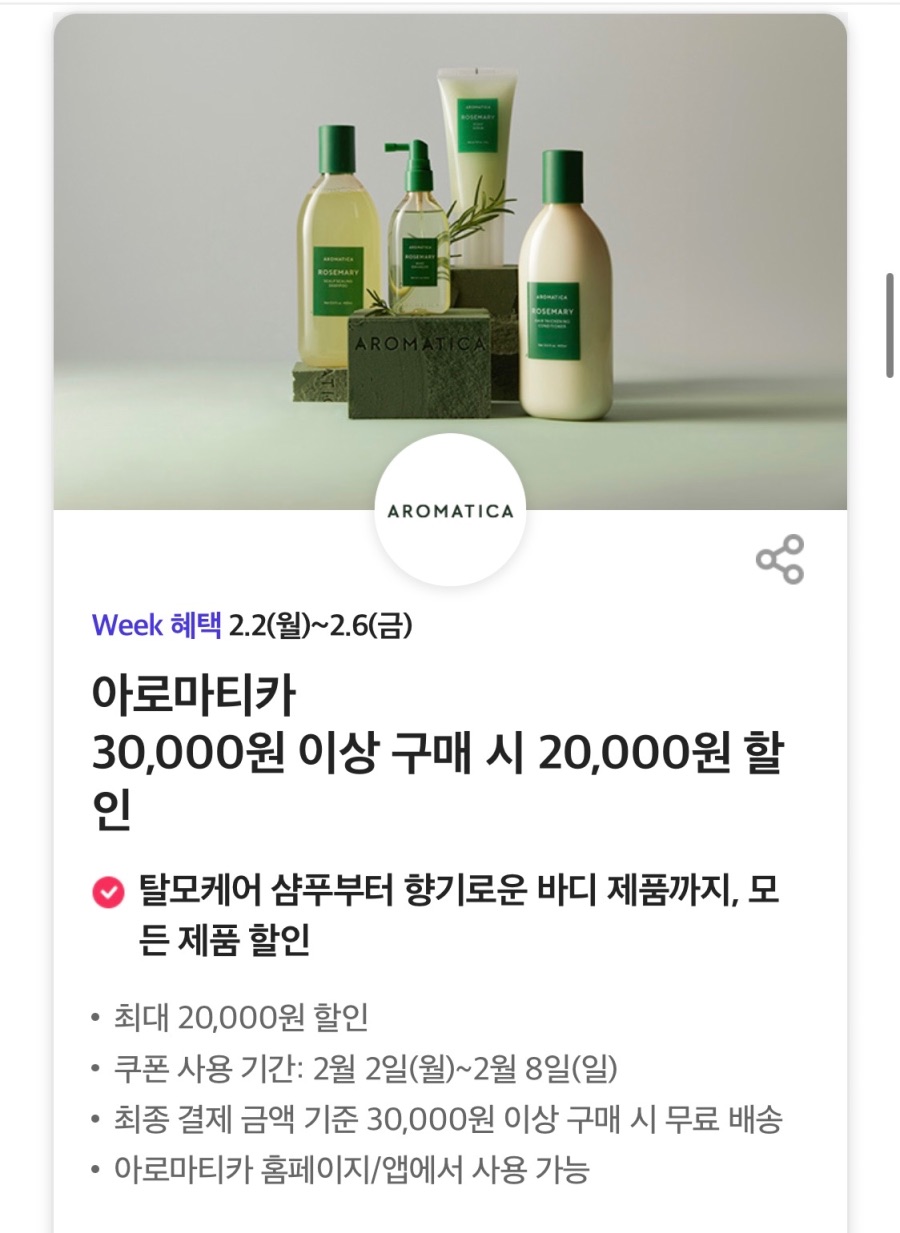Open the AROMATICA circular brand logo
This screenshot has width=900, height=1233.
(x=449, y=510)
